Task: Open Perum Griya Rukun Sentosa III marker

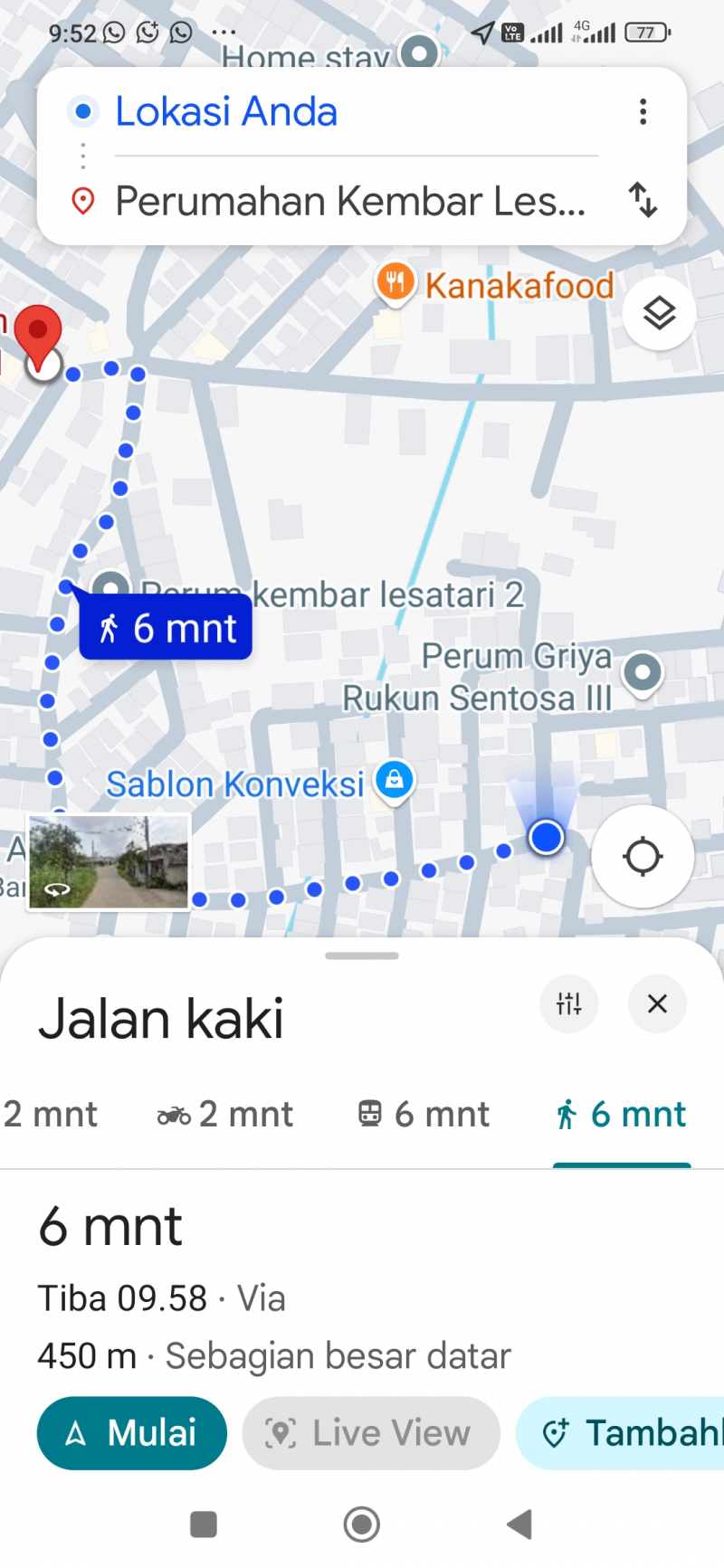Action: [643, 673]
